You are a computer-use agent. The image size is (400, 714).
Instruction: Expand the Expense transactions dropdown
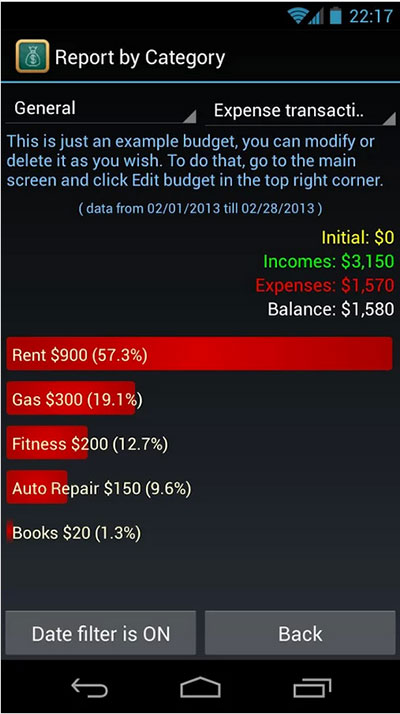pyautogui.click(x=300, y=111)
